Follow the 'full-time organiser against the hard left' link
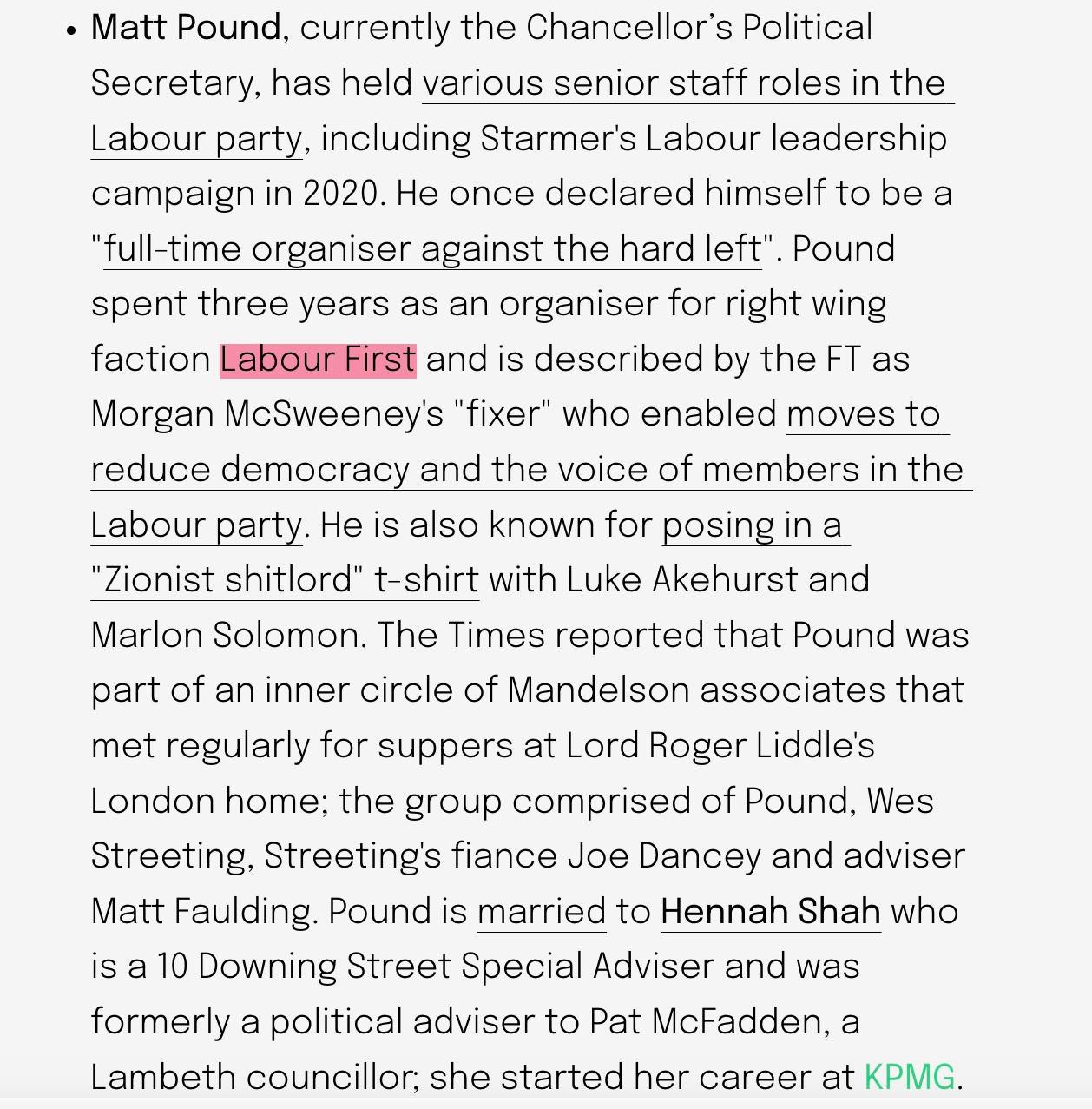The height and width of the screenshot is (1109, 1092). click(432, 249)
